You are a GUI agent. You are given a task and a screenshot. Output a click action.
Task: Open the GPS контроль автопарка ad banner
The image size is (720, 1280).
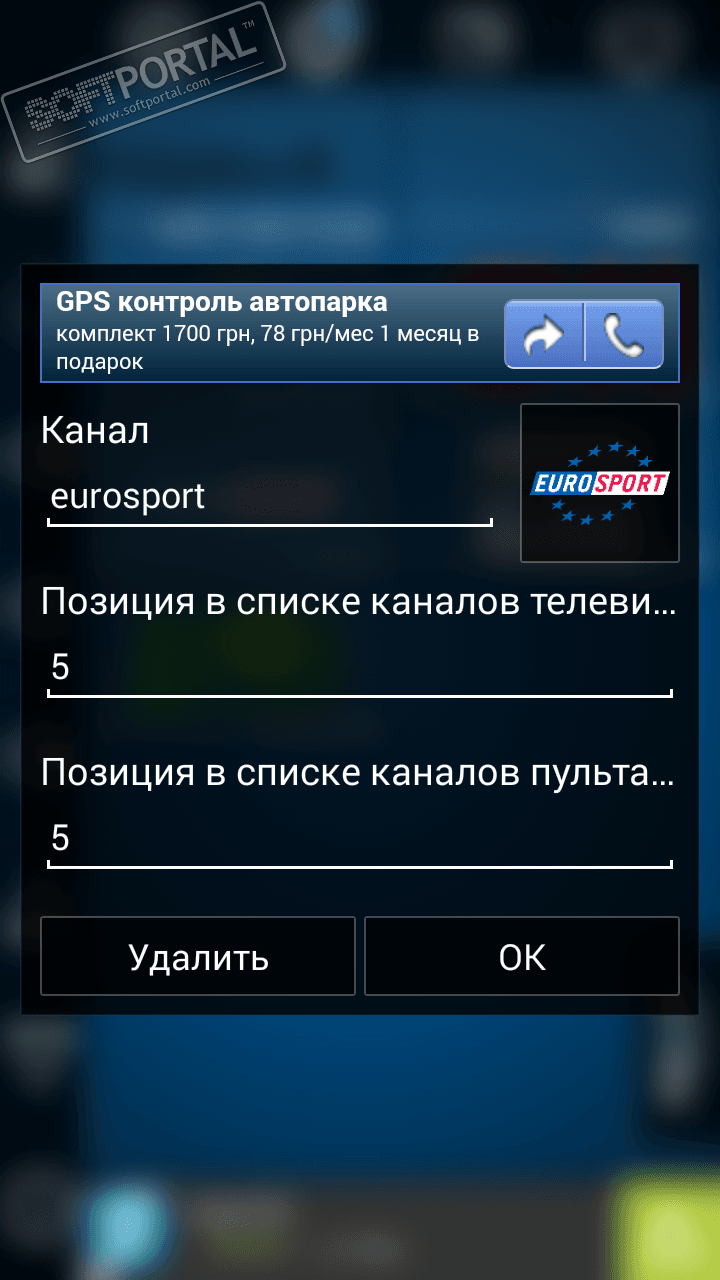(x=268, y=332)
